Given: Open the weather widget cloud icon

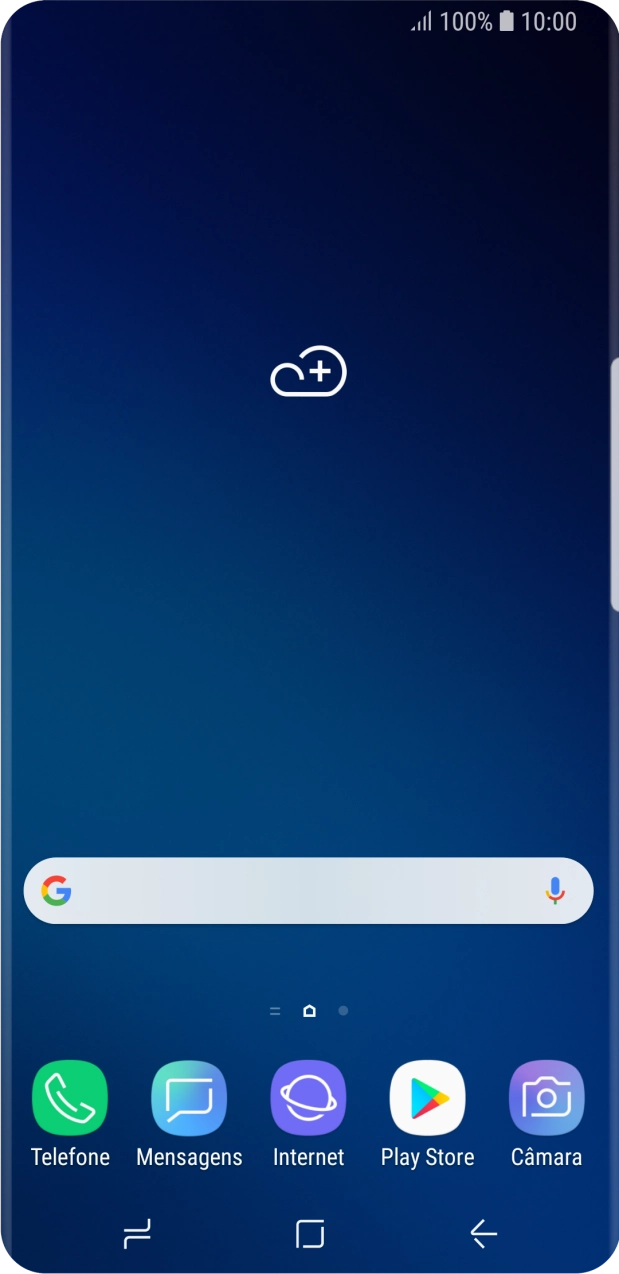Looking at the screenshot, I should pos(309,372).
